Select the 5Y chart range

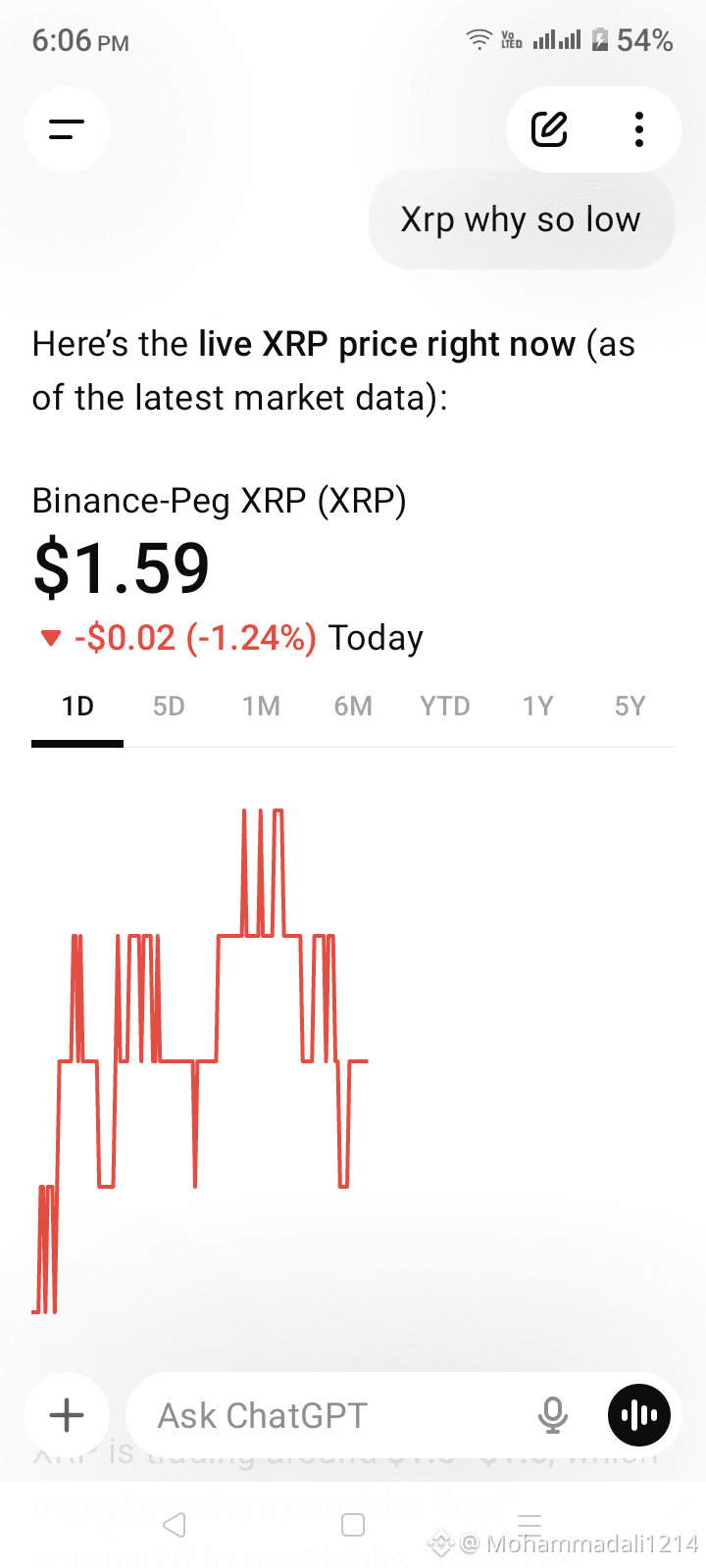tap(630, 707)
